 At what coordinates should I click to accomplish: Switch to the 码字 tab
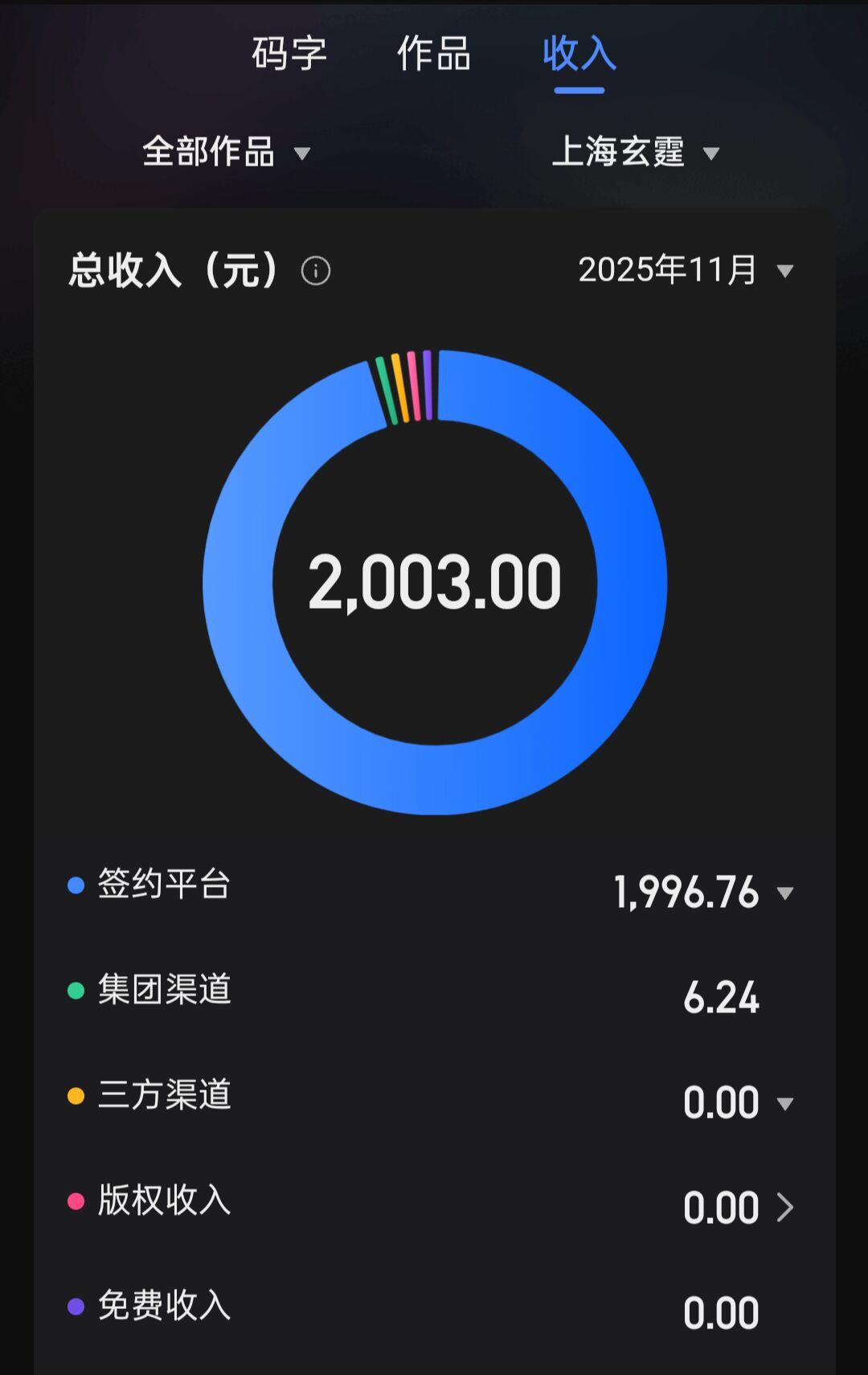289,55
